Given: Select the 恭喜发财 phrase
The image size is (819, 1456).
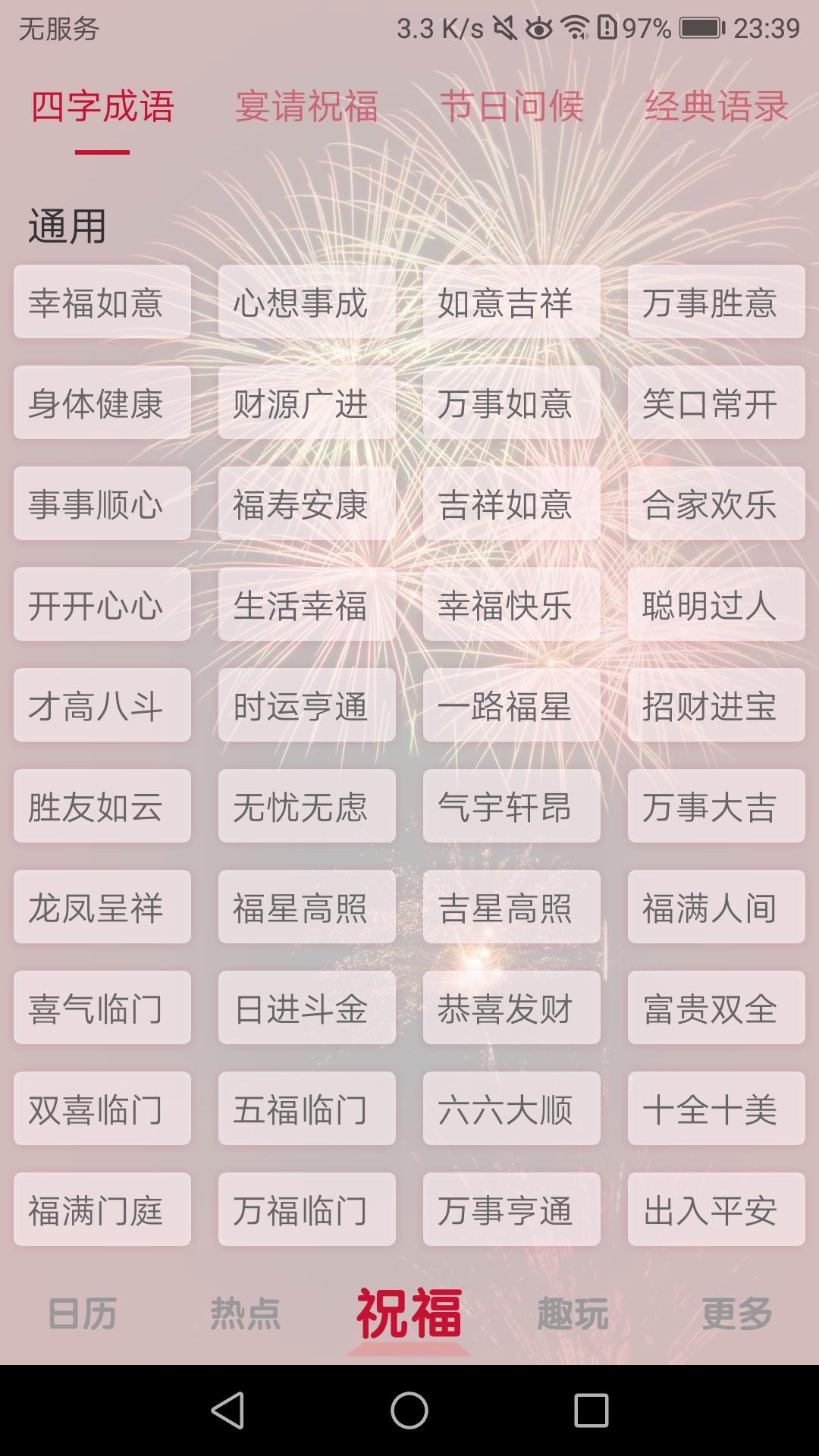Looking at the screenshot, I should [x=511, y=1008].
